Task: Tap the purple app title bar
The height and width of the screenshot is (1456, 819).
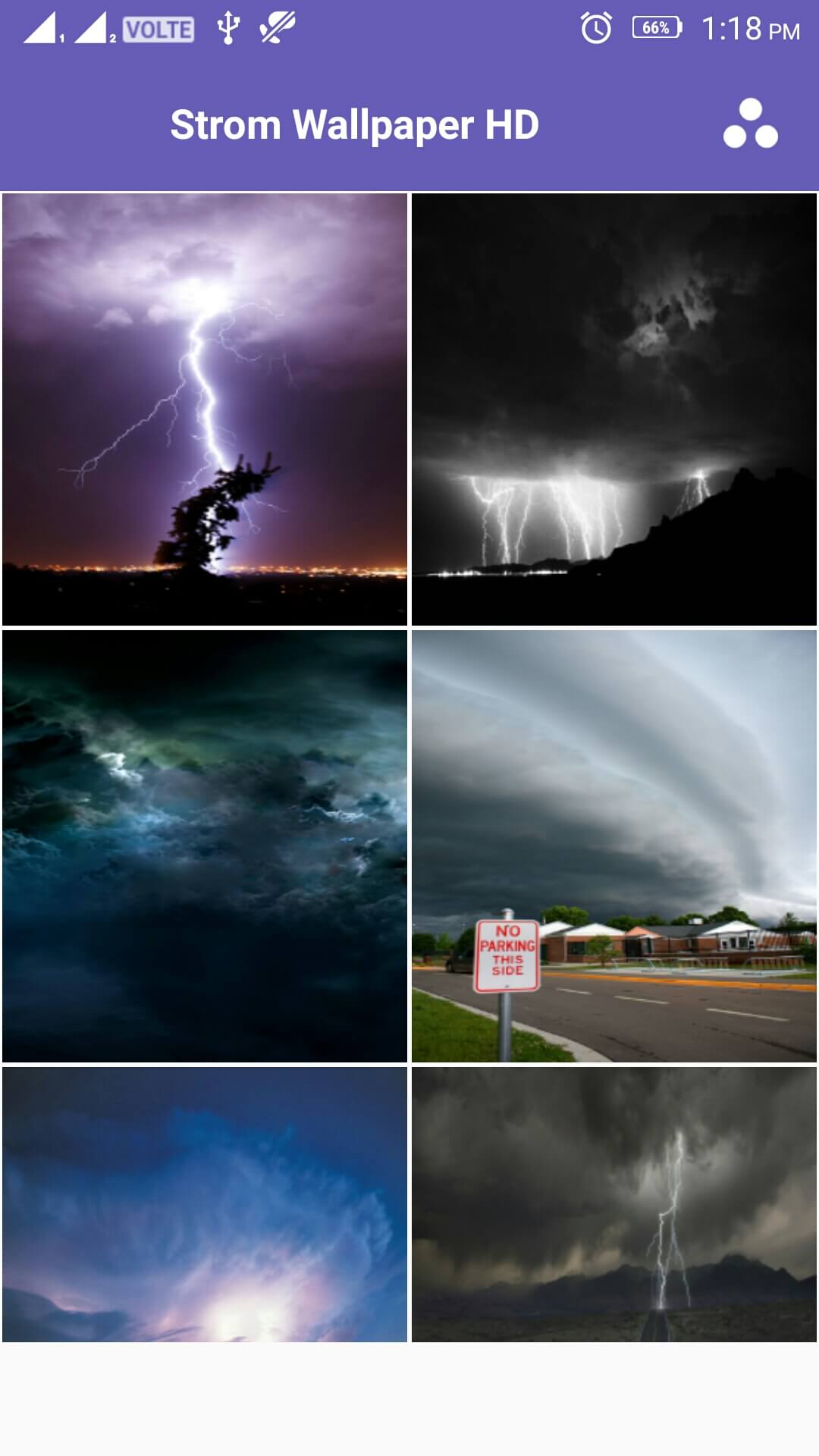Action: coord(409,124)
